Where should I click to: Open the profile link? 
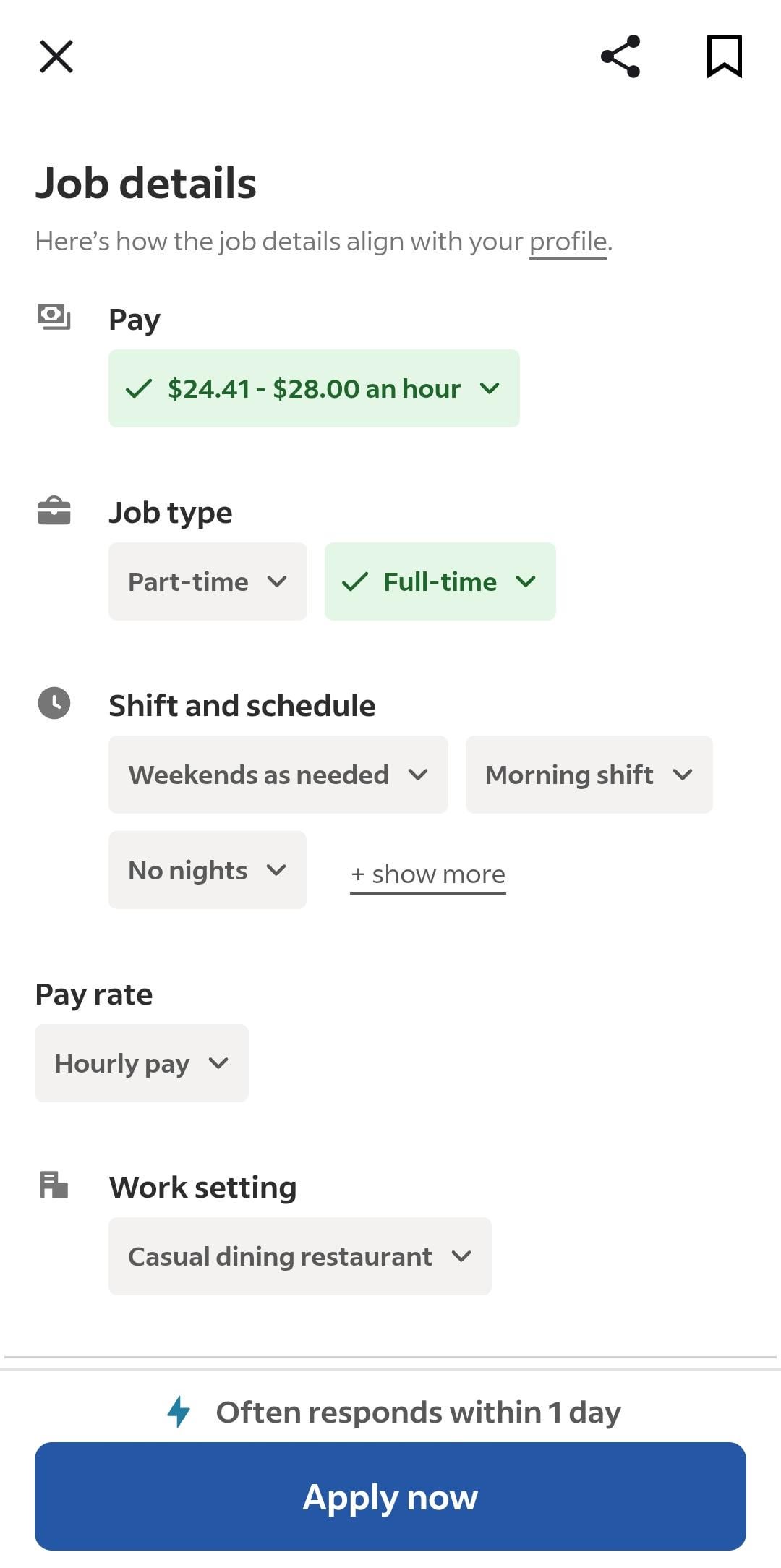pyautogui.click(x=568, y=242)
